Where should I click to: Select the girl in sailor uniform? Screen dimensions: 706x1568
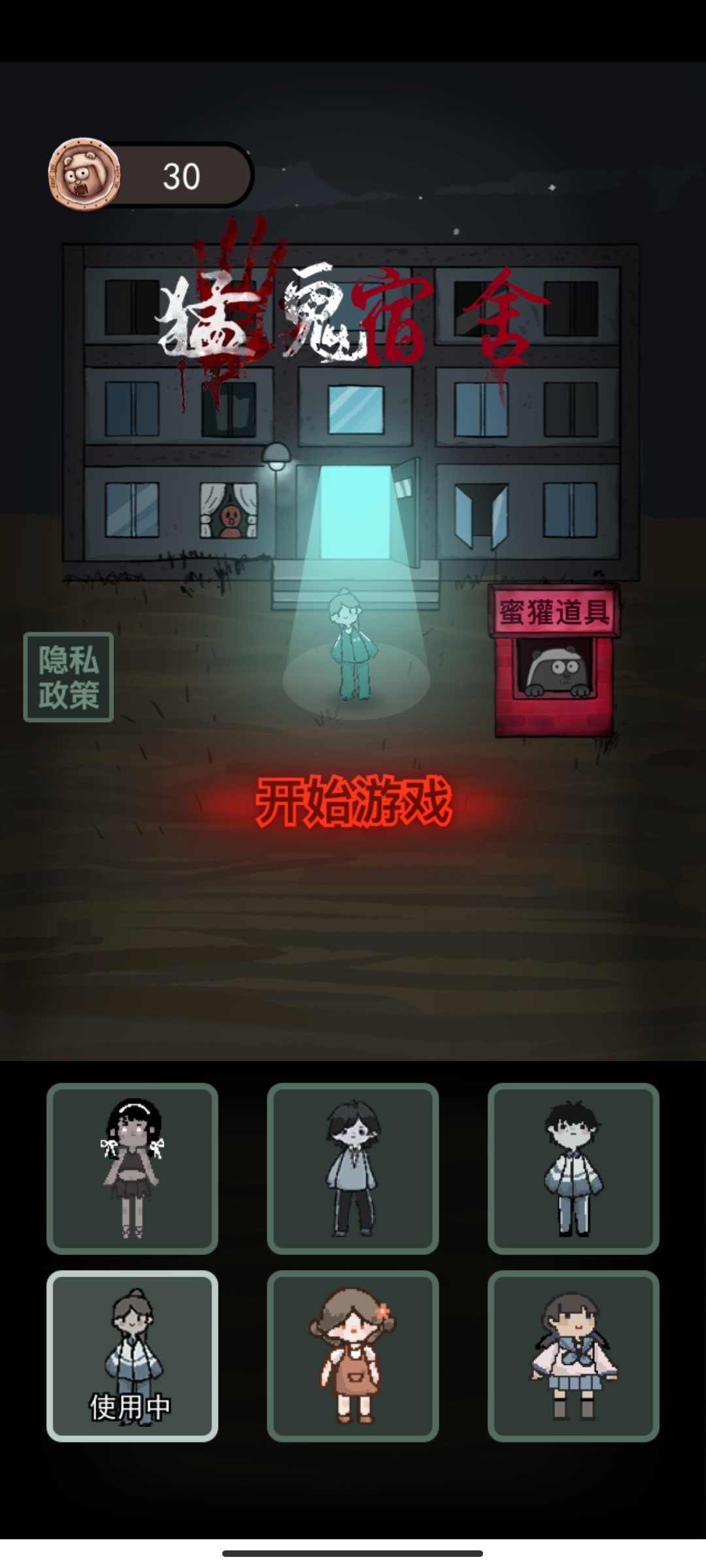click(573, 1356)
